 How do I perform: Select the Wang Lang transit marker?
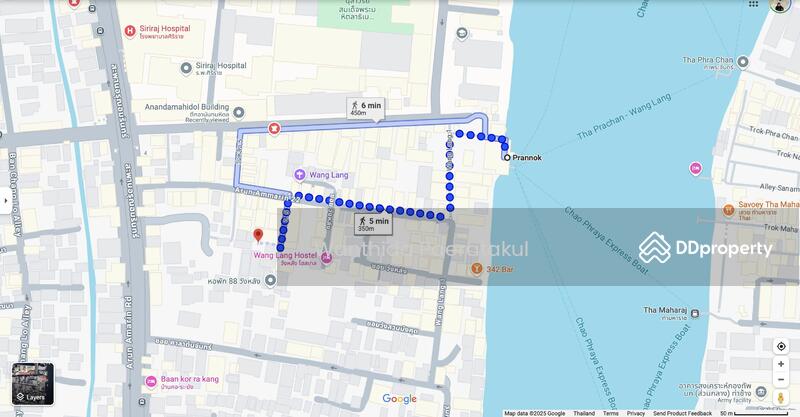point(299,175)
